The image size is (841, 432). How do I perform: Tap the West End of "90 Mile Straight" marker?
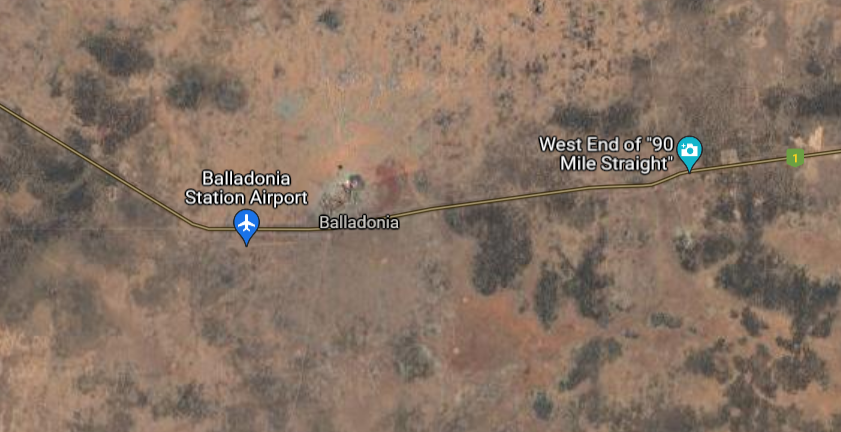689,151
